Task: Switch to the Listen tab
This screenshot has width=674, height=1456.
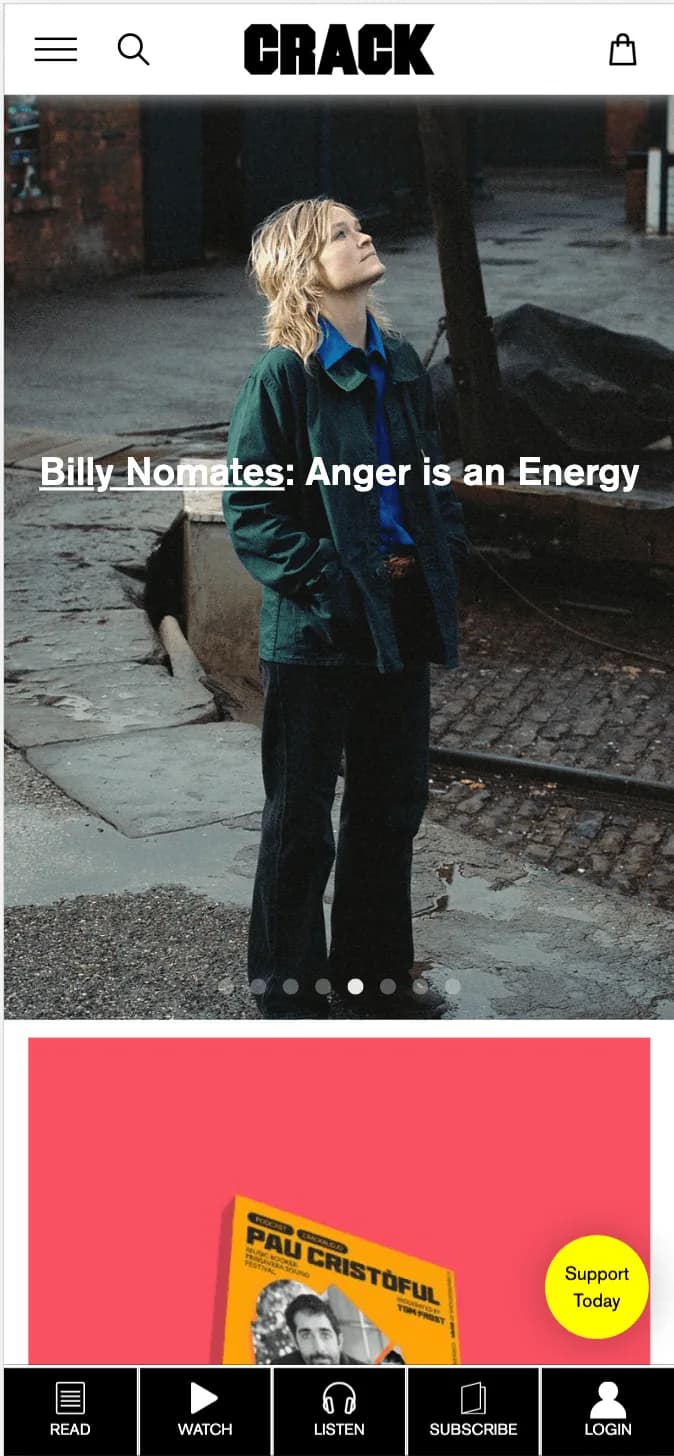Action: [x=339, y=1411]
